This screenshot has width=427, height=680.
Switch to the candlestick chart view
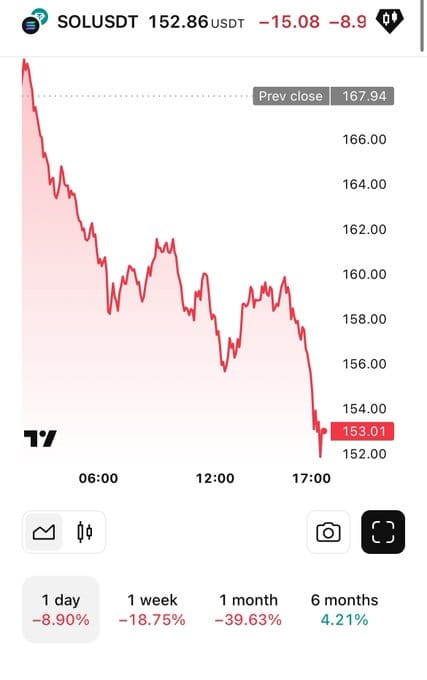pos(85,532)
